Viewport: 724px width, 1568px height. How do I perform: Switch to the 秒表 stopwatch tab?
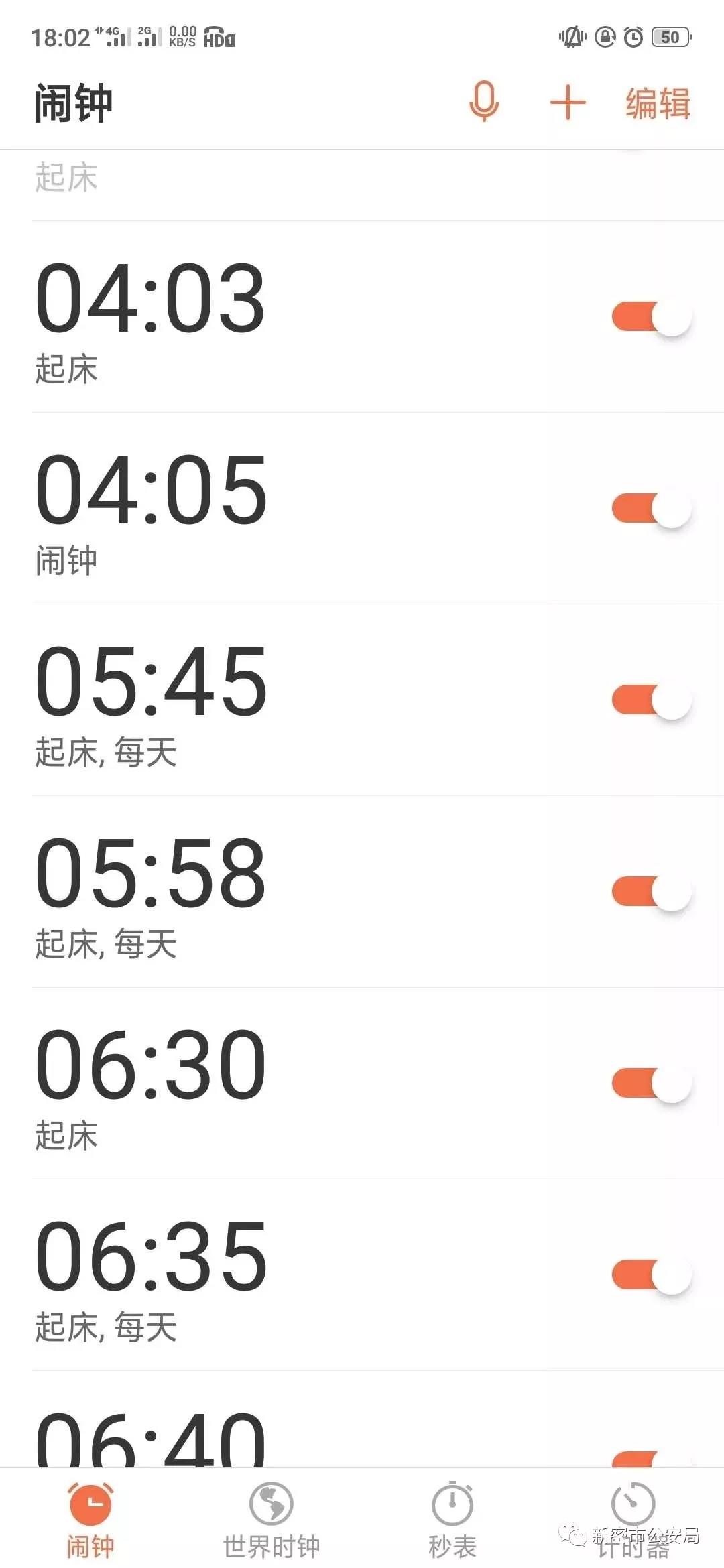(x=452, y=1520)
